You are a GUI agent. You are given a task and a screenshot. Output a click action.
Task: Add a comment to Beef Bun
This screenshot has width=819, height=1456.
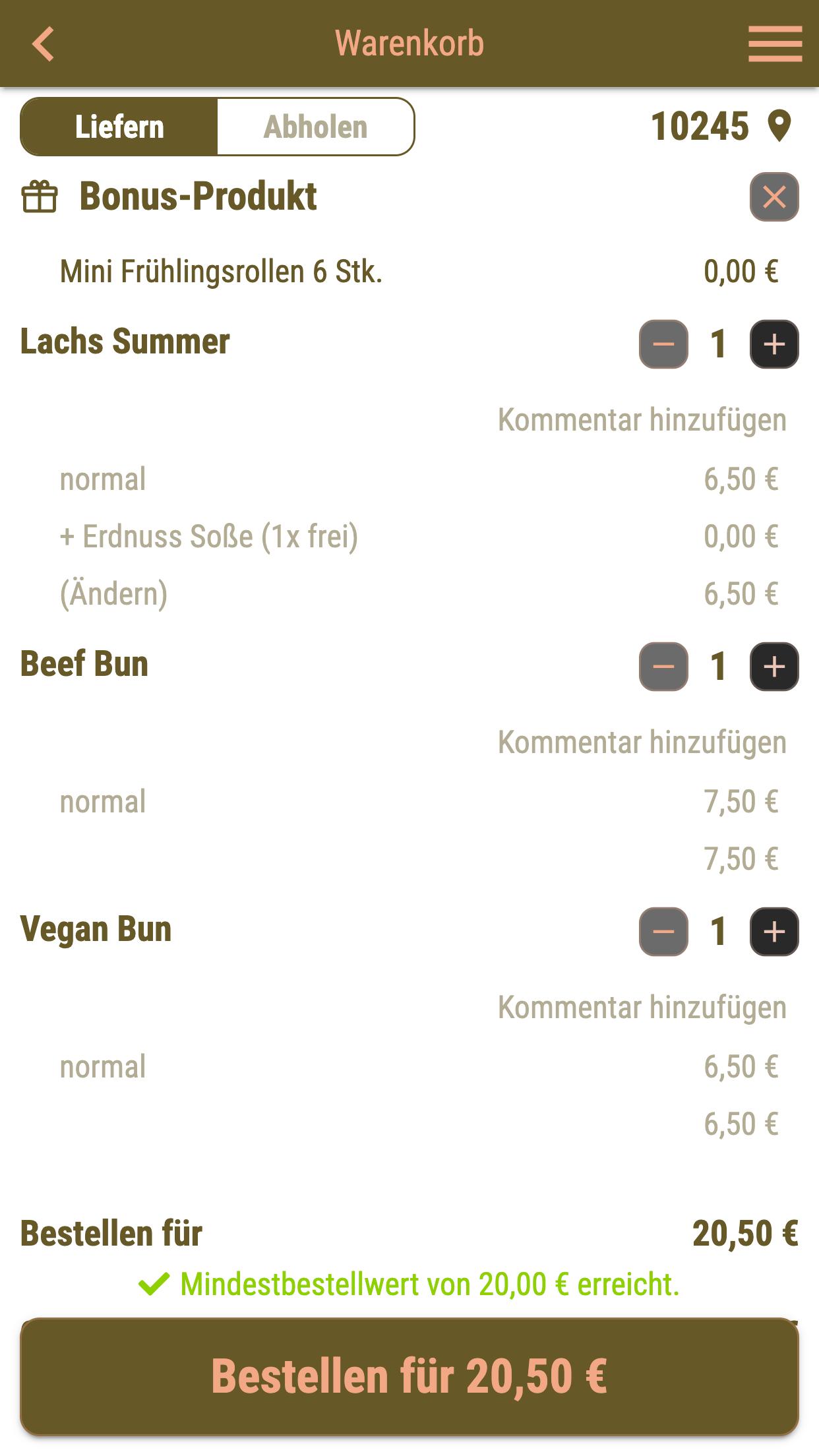(x=642, y=743)
